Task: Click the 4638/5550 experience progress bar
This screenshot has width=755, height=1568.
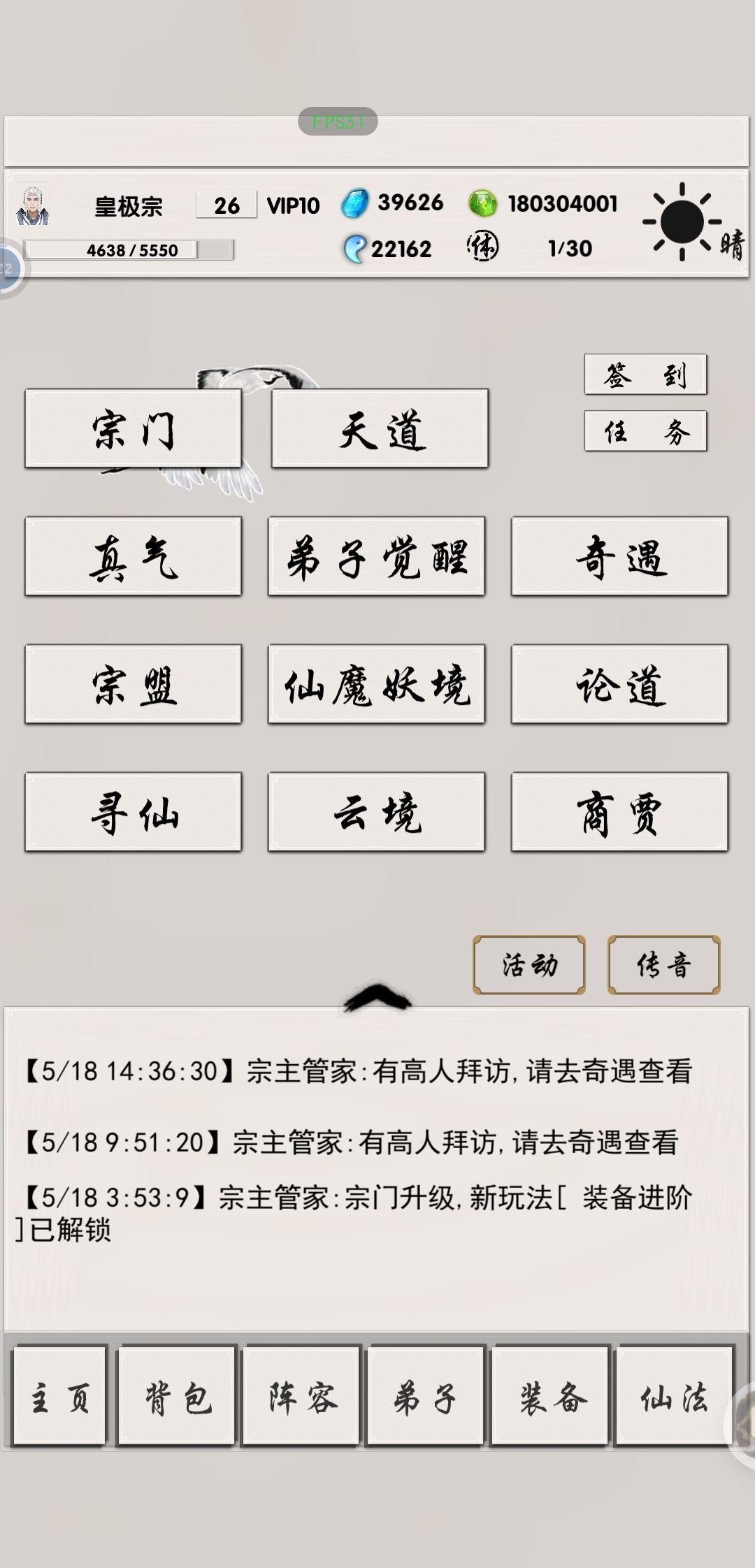Action: (129, 249)
